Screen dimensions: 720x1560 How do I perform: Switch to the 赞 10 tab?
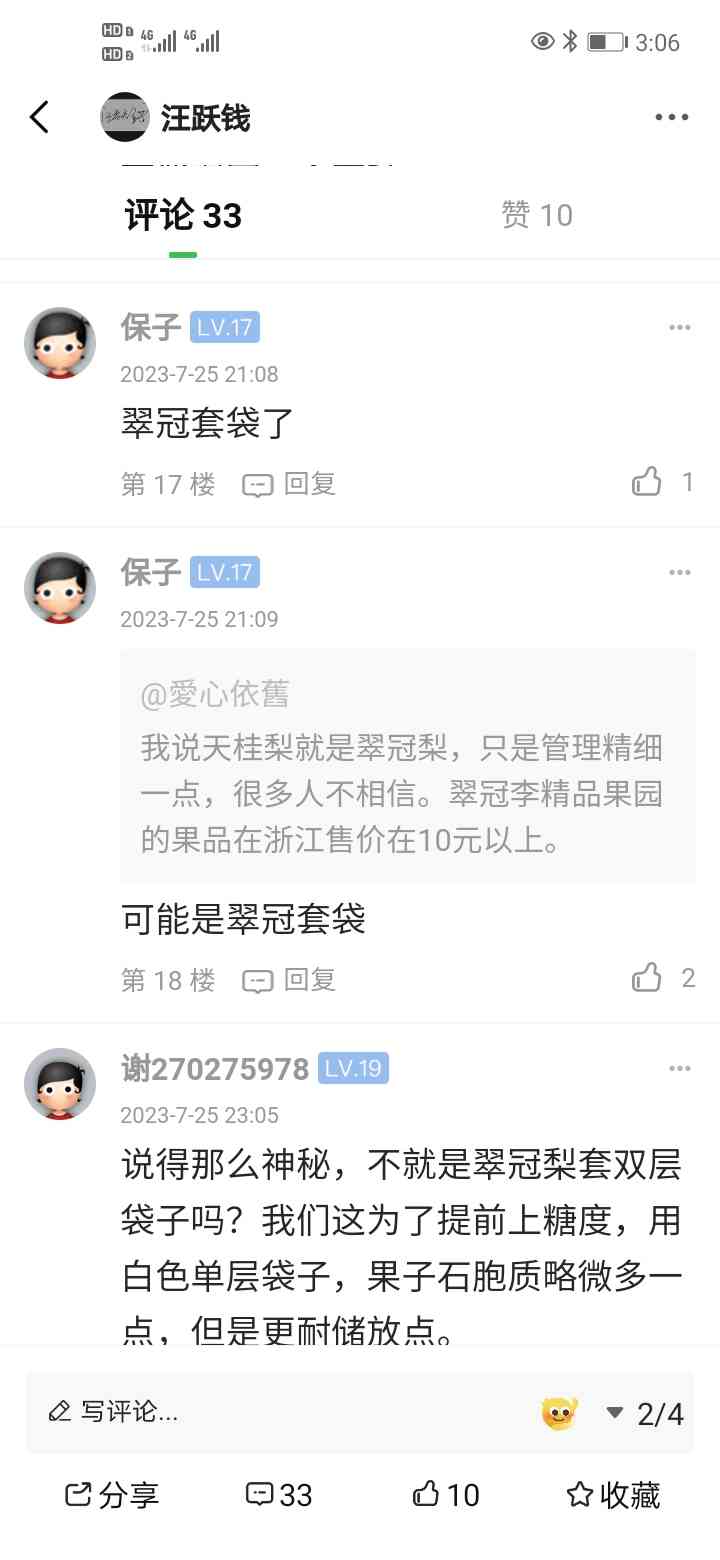(537, 215)
